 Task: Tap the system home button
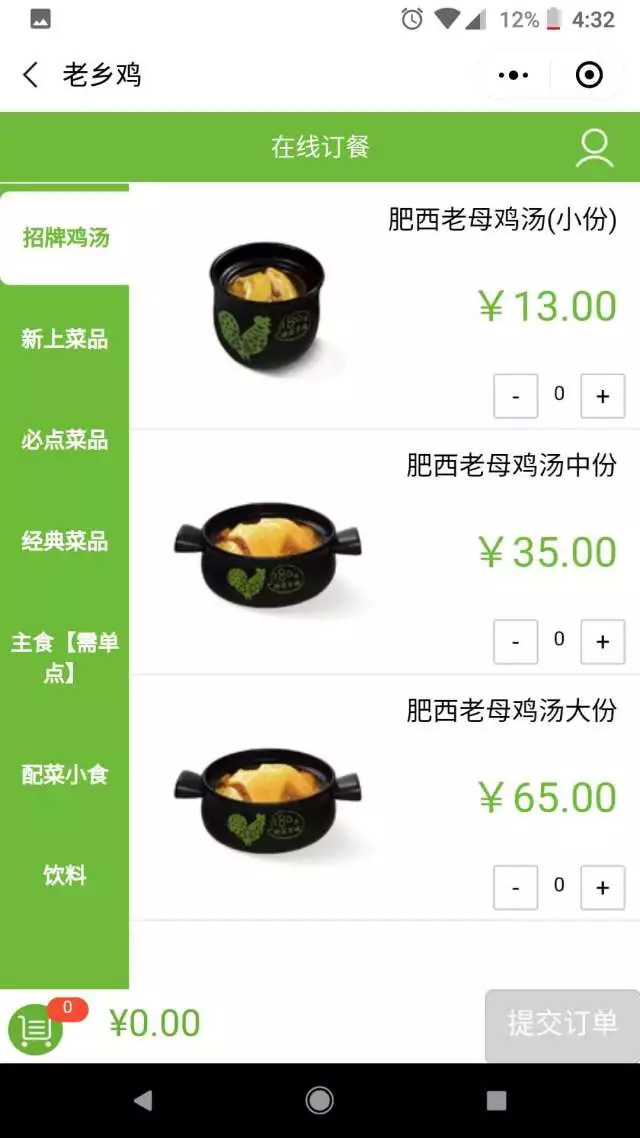click(320, 1101)
